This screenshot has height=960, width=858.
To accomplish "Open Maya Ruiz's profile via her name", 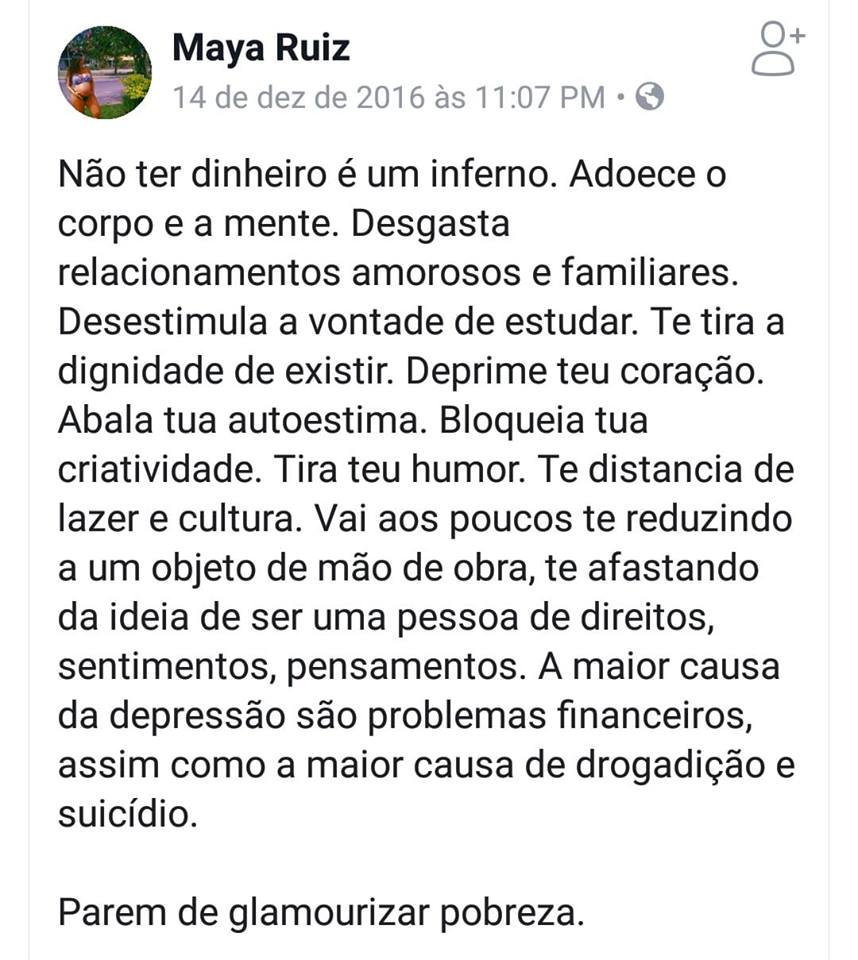I will pos(261,46).
